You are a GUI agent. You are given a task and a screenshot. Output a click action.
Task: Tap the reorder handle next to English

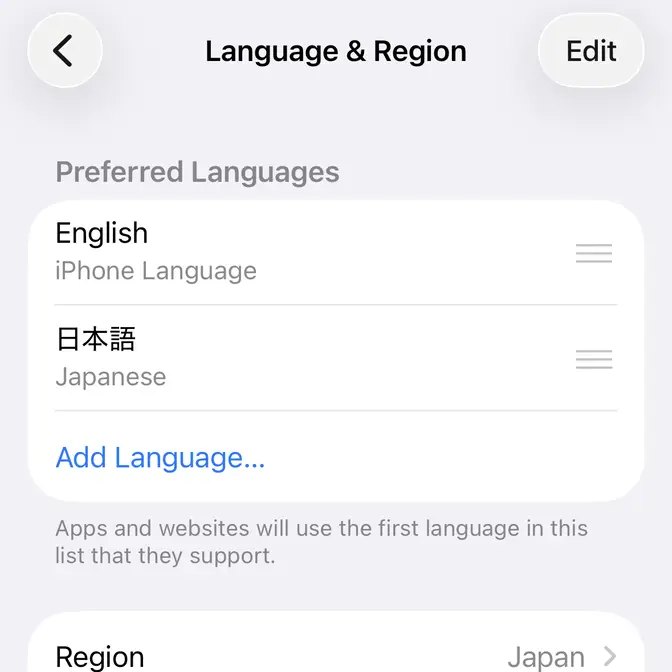[594, 253]
